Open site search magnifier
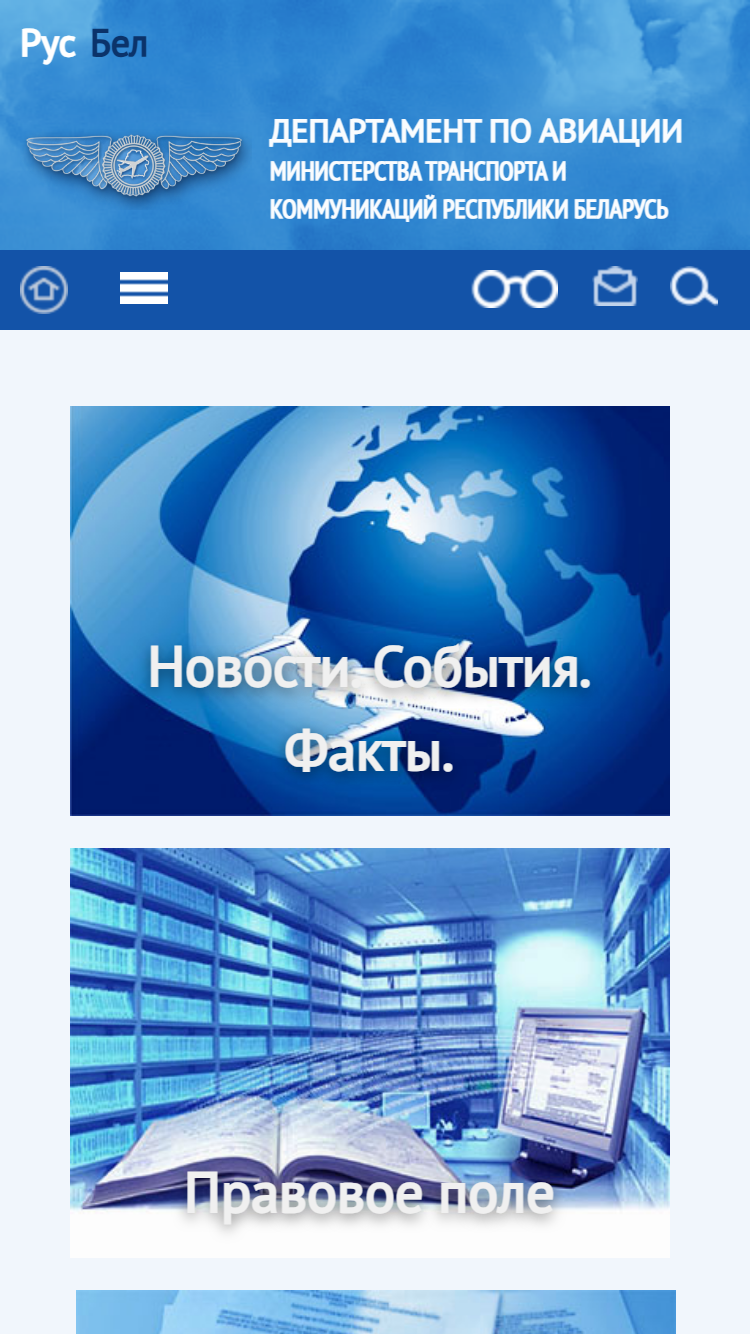The image size is (750, 1334). click(694, 288)
